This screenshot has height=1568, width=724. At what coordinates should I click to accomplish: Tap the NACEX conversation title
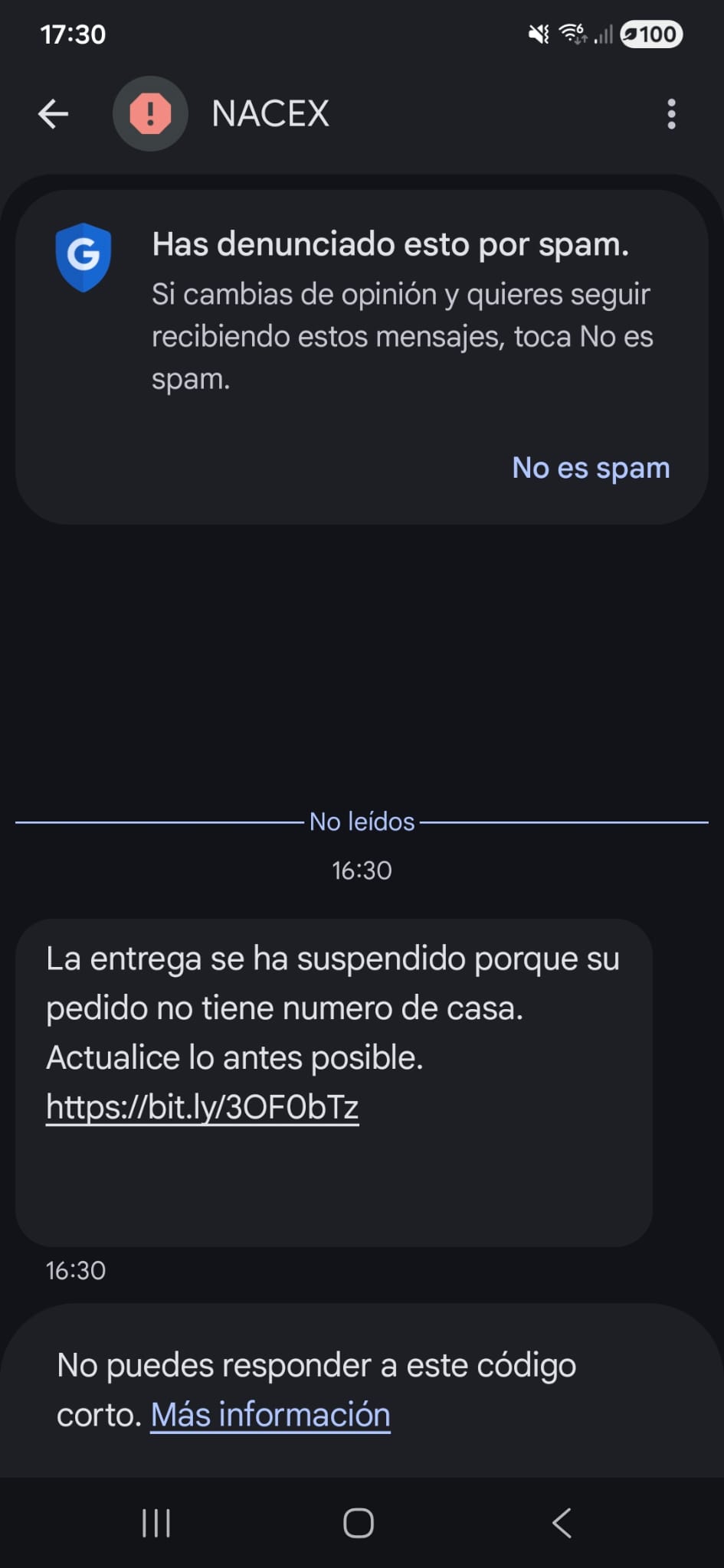coord(269,113)
